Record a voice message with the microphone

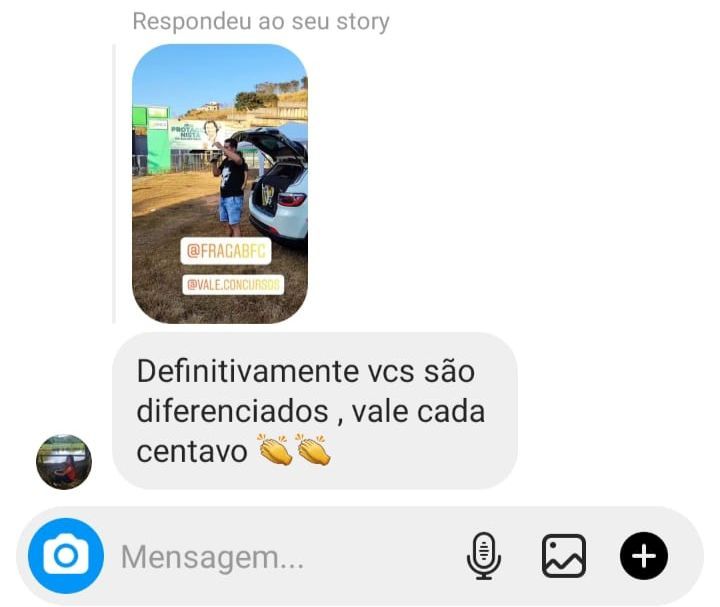coord(484,556)
